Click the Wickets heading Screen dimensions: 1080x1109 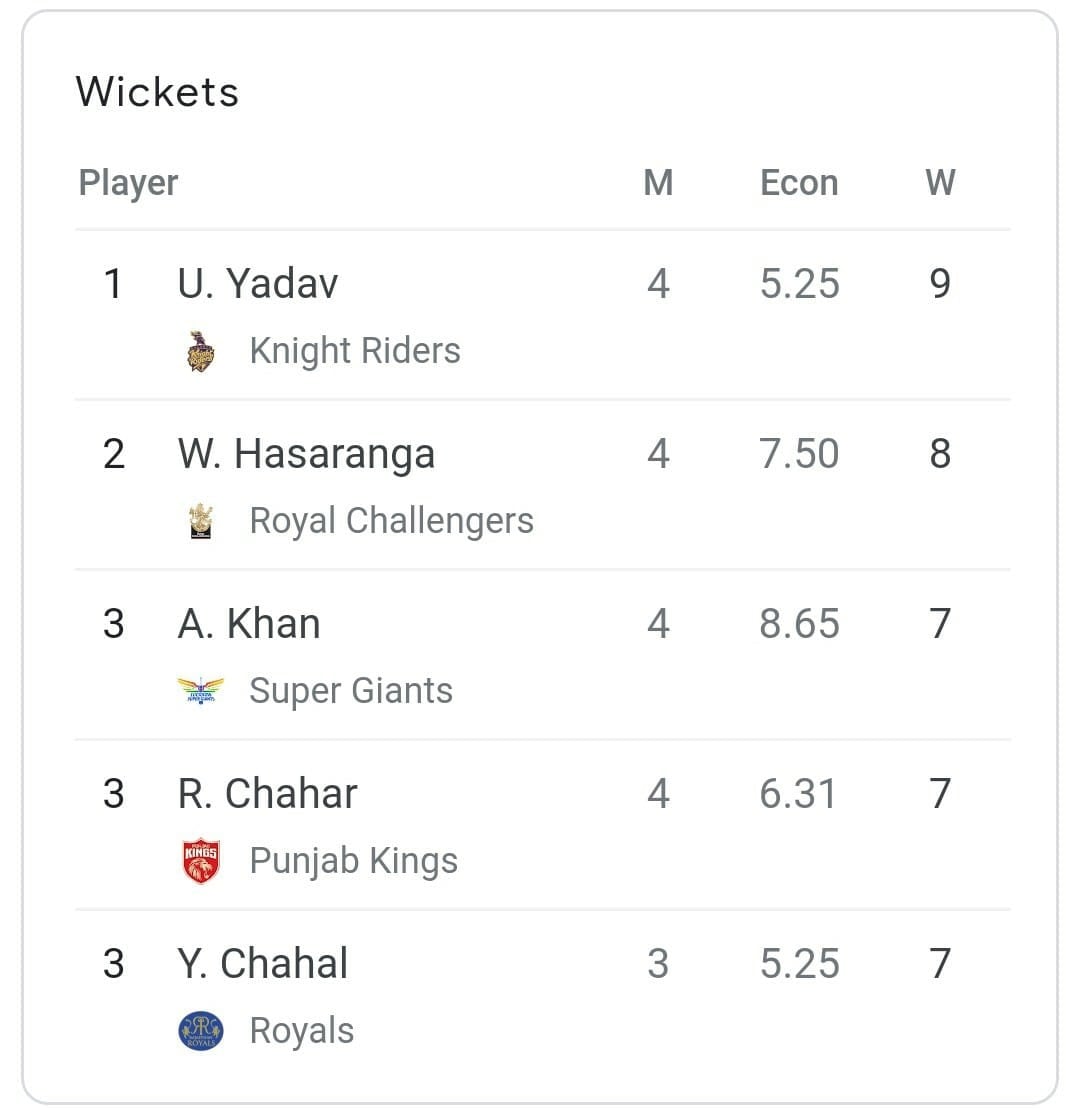[157, 91]
